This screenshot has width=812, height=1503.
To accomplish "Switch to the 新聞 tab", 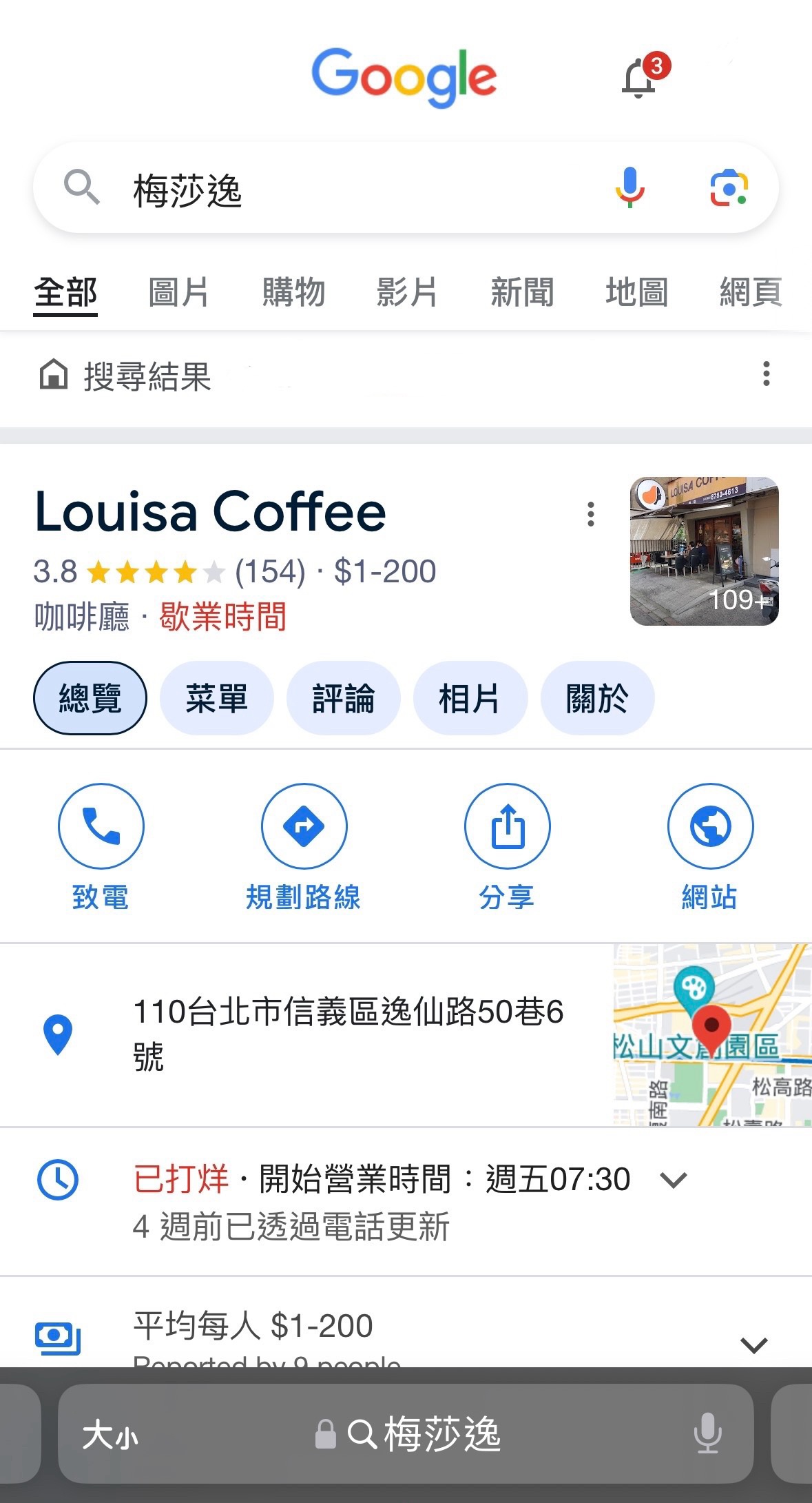I will coord(522,292).
